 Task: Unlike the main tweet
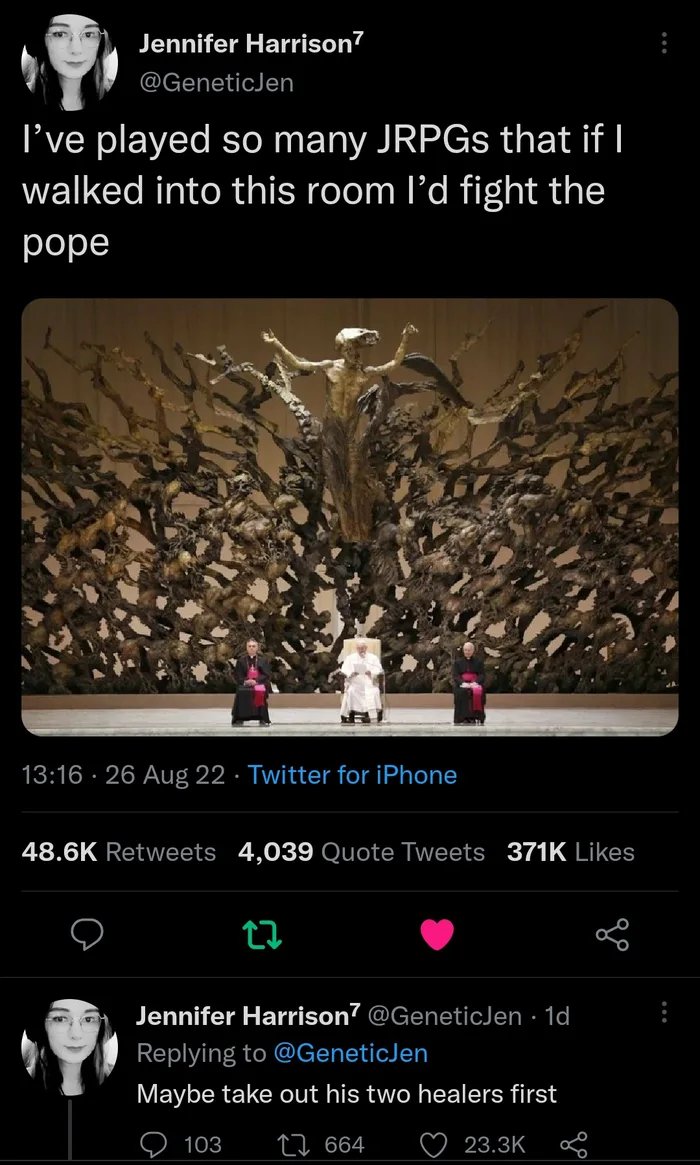(437, 934)
